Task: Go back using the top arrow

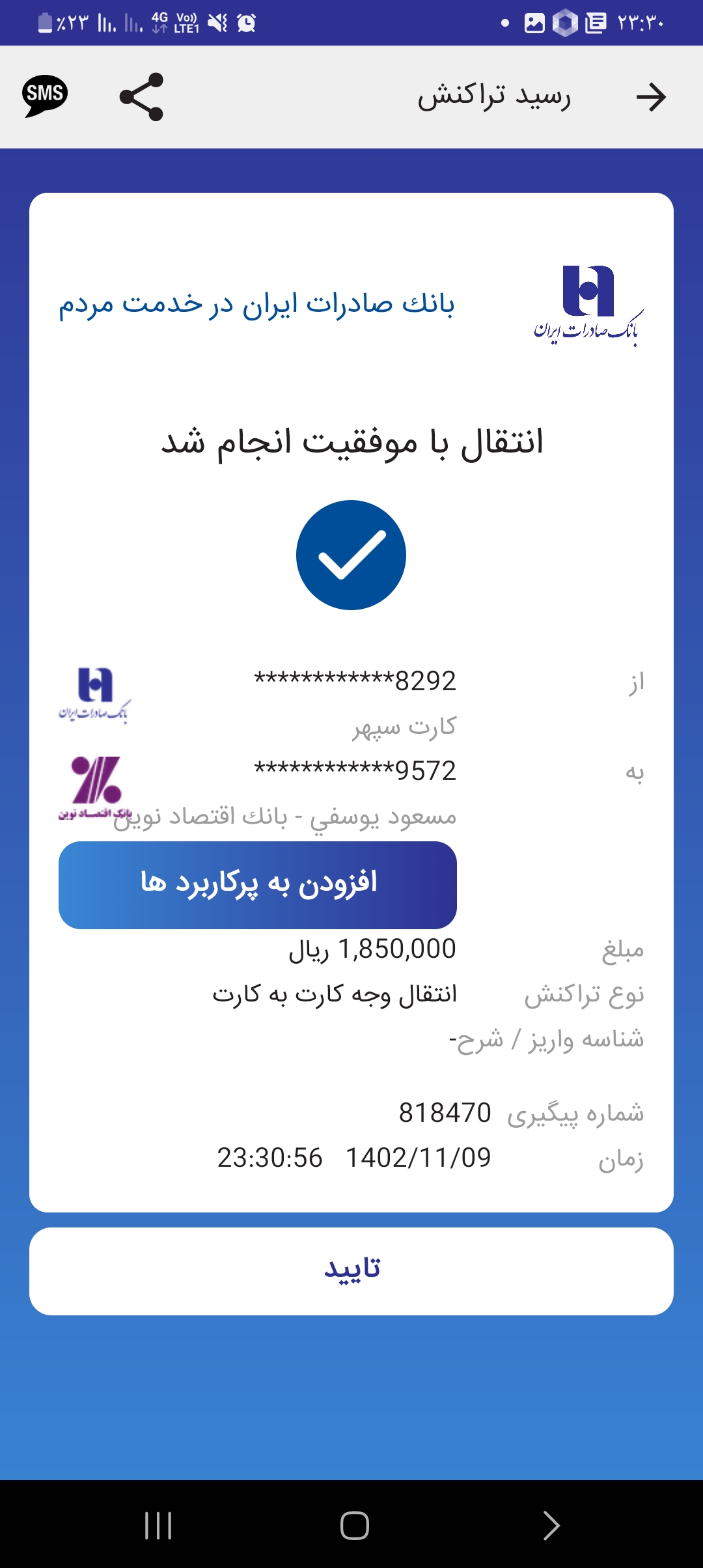Action: pyautogui.click(x=651, y=98)
